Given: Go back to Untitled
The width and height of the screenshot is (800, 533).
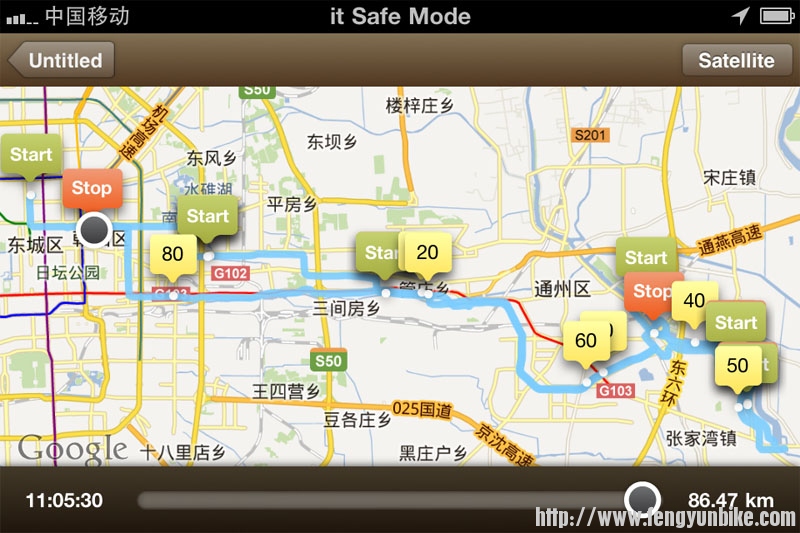Looking at the screenshot, I should [62, 60].
